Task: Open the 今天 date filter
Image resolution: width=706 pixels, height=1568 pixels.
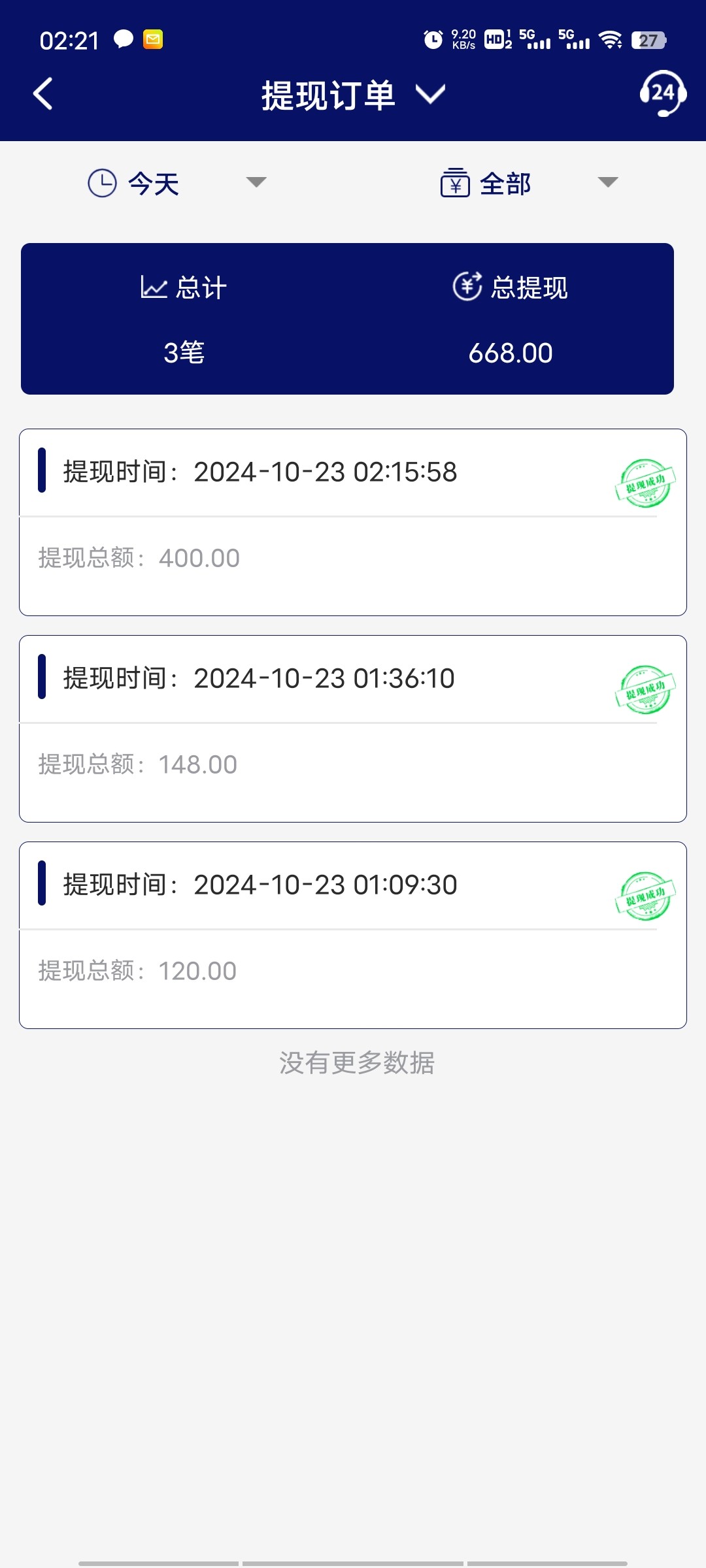Action: point(176,183)
